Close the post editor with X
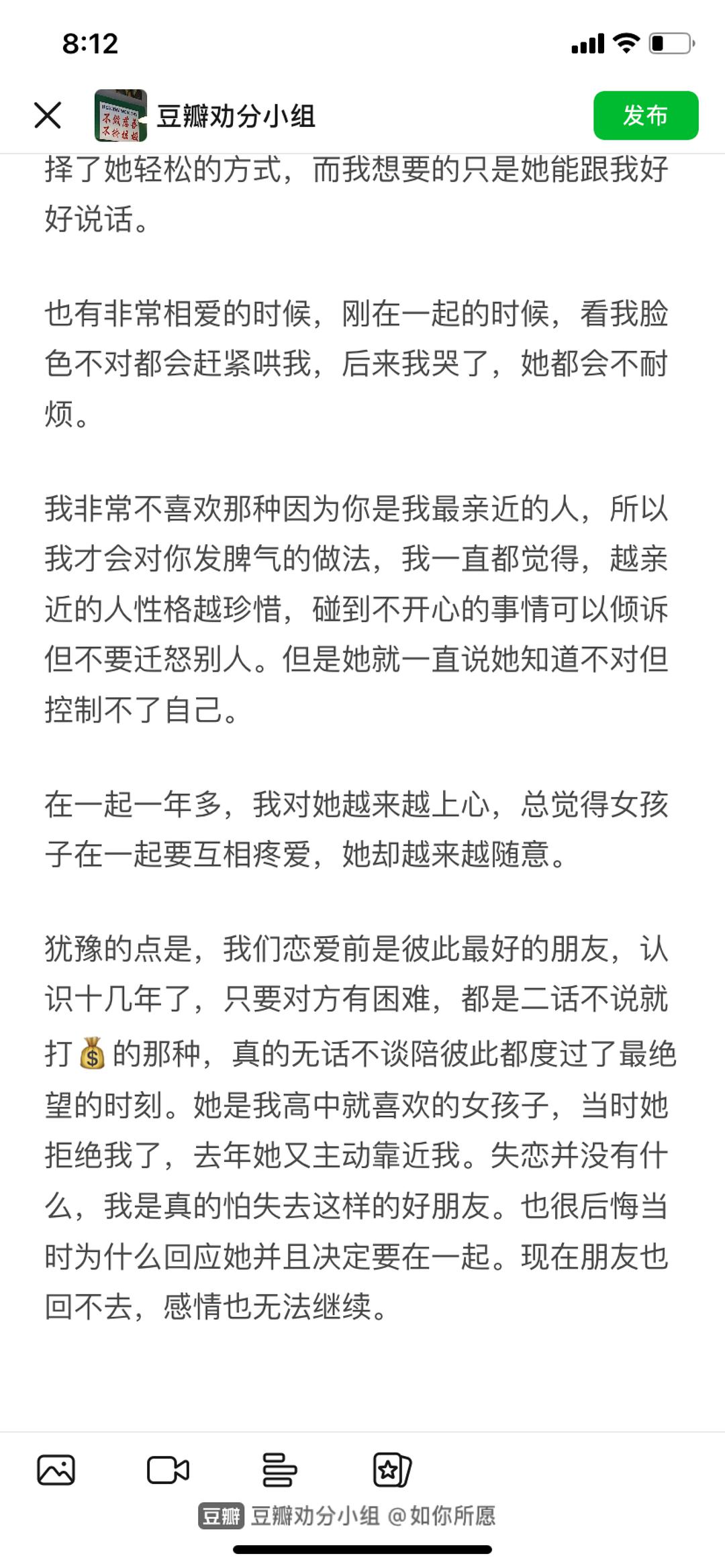This screenshot has width=725, height=1568. click(x=48, y=115)
